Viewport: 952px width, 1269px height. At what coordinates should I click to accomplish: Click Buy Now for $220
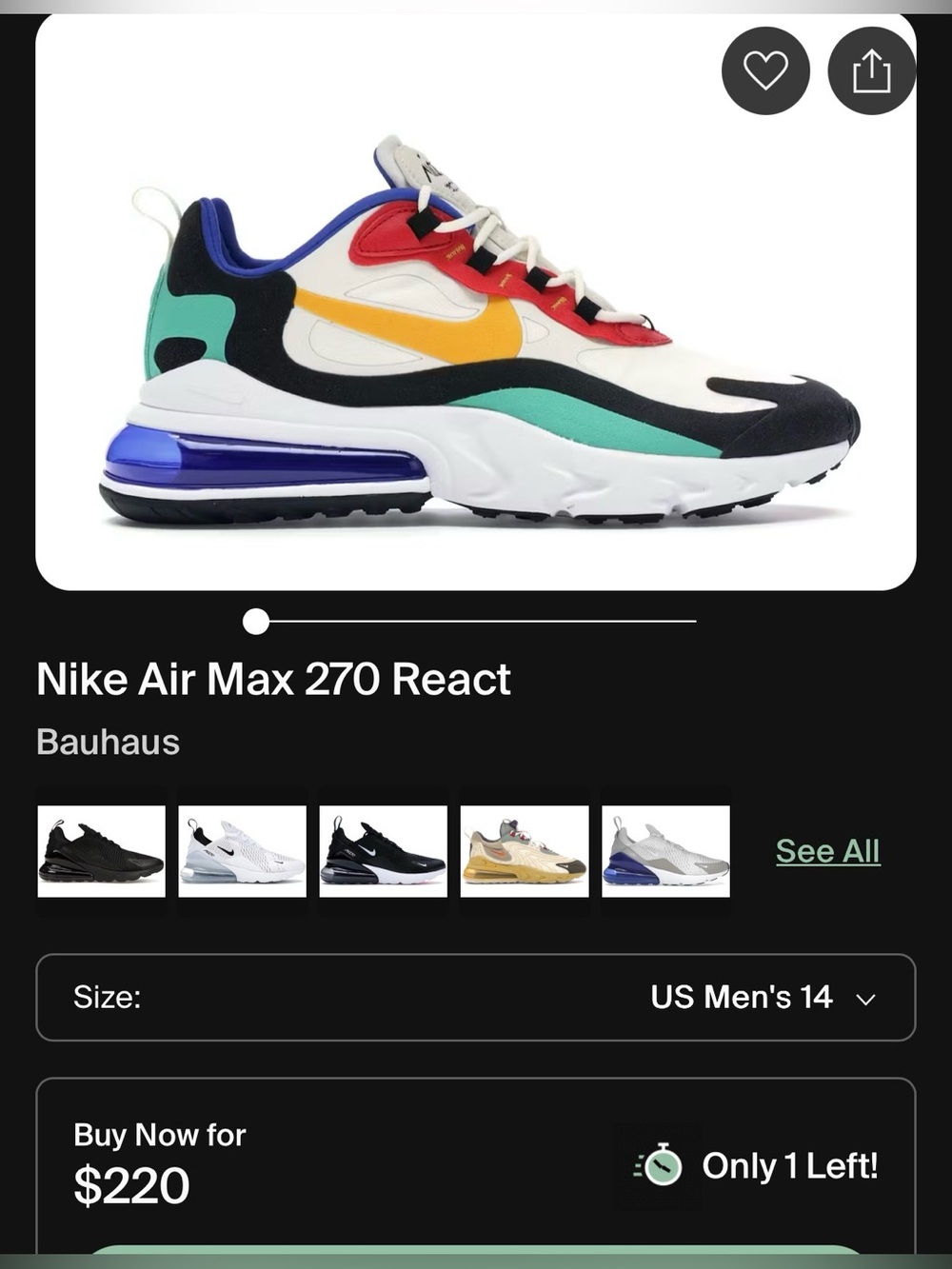point(158,1135)
